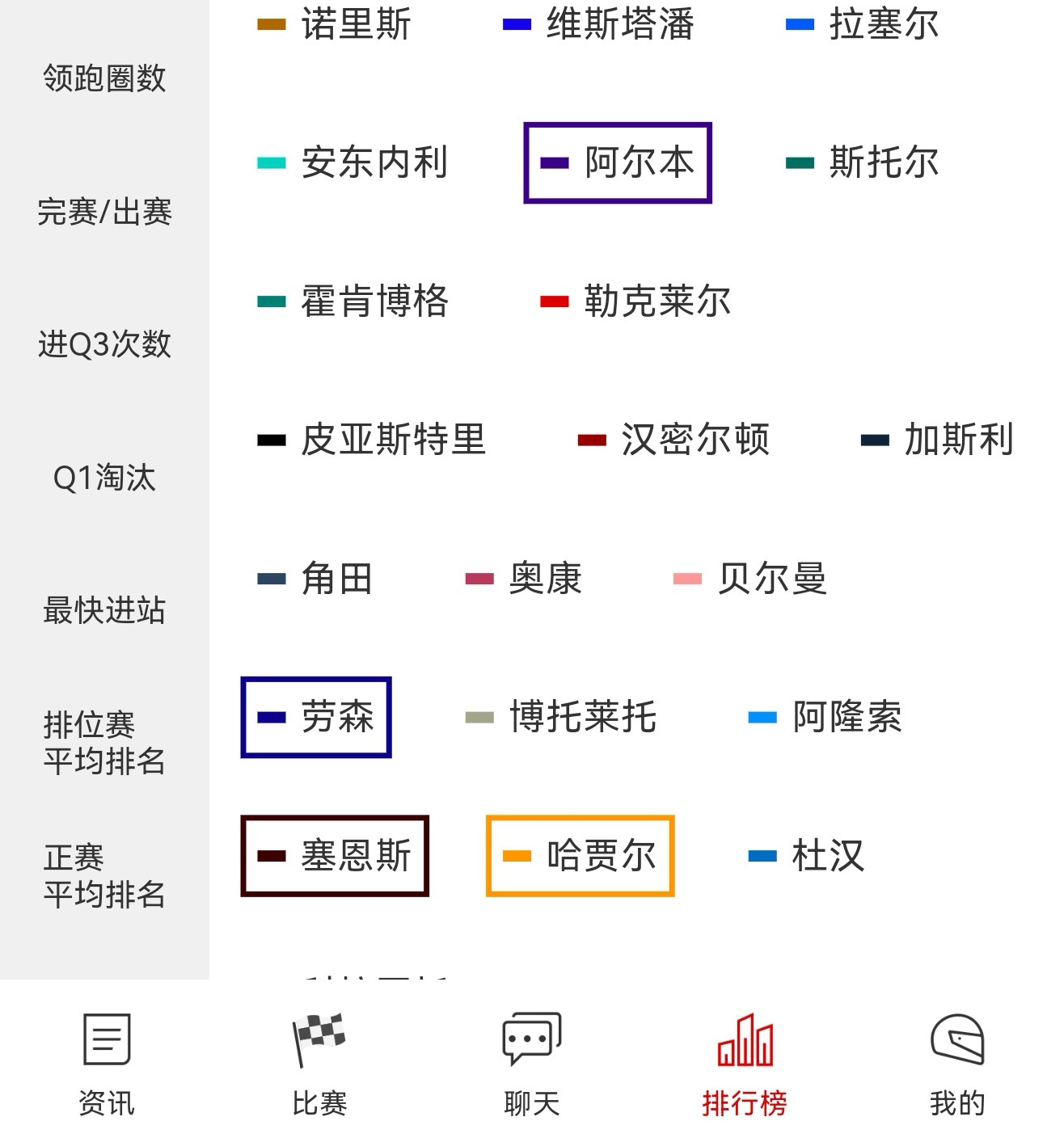
Task: Toggle the 勒克莱尔 legend item
Action: pos(636,301)
